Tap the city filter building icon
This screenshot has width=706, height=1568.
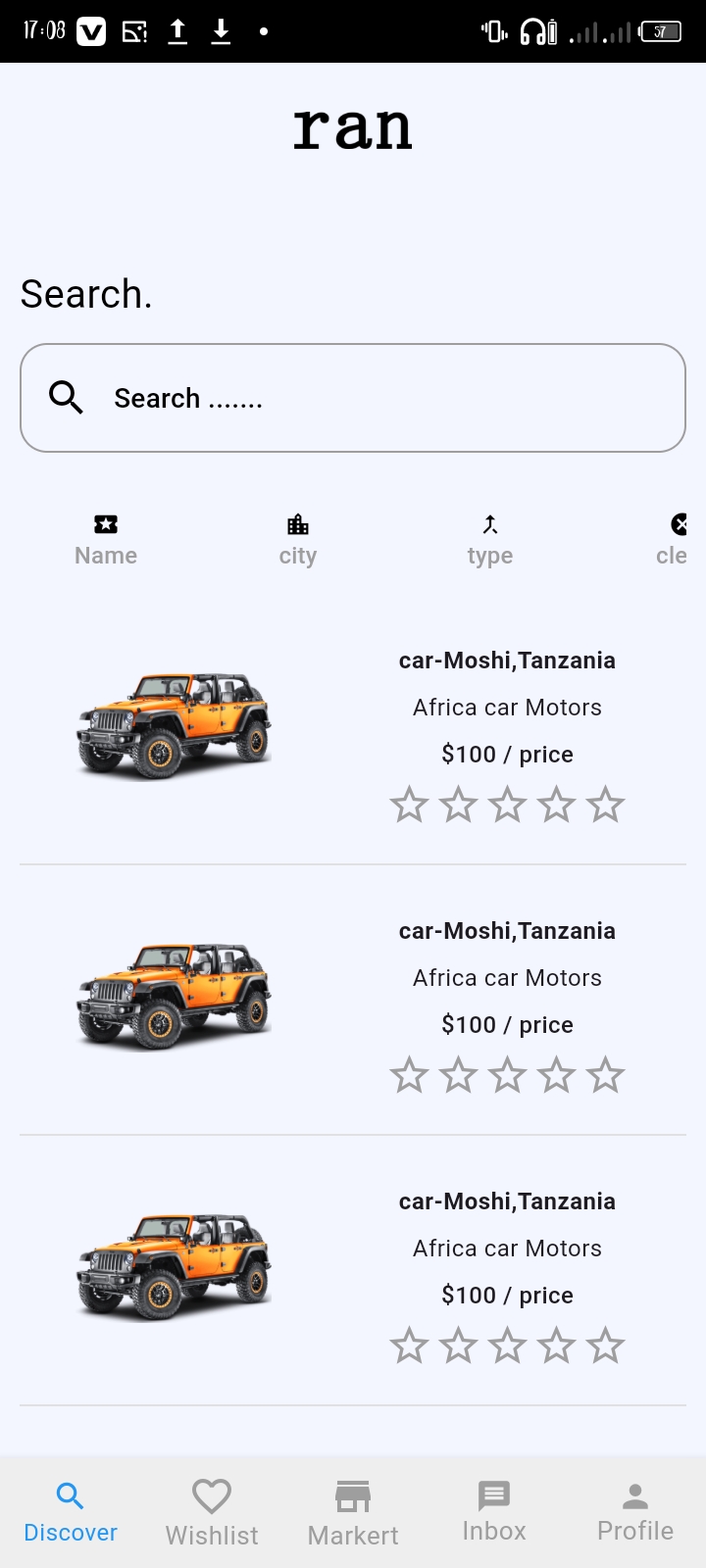point(297,524)
